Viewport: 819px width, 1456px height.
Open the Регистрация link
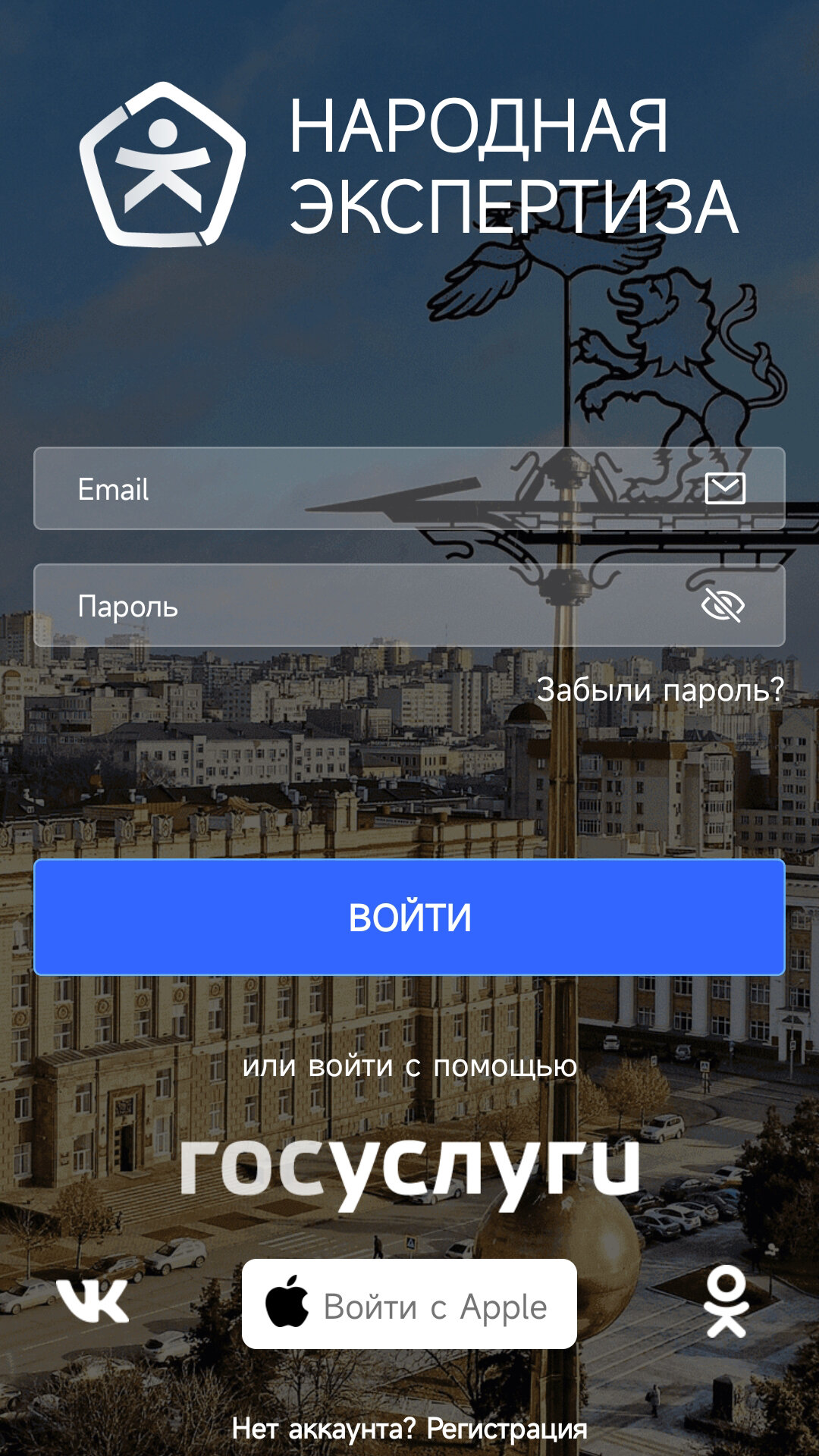coord(507,1429)
